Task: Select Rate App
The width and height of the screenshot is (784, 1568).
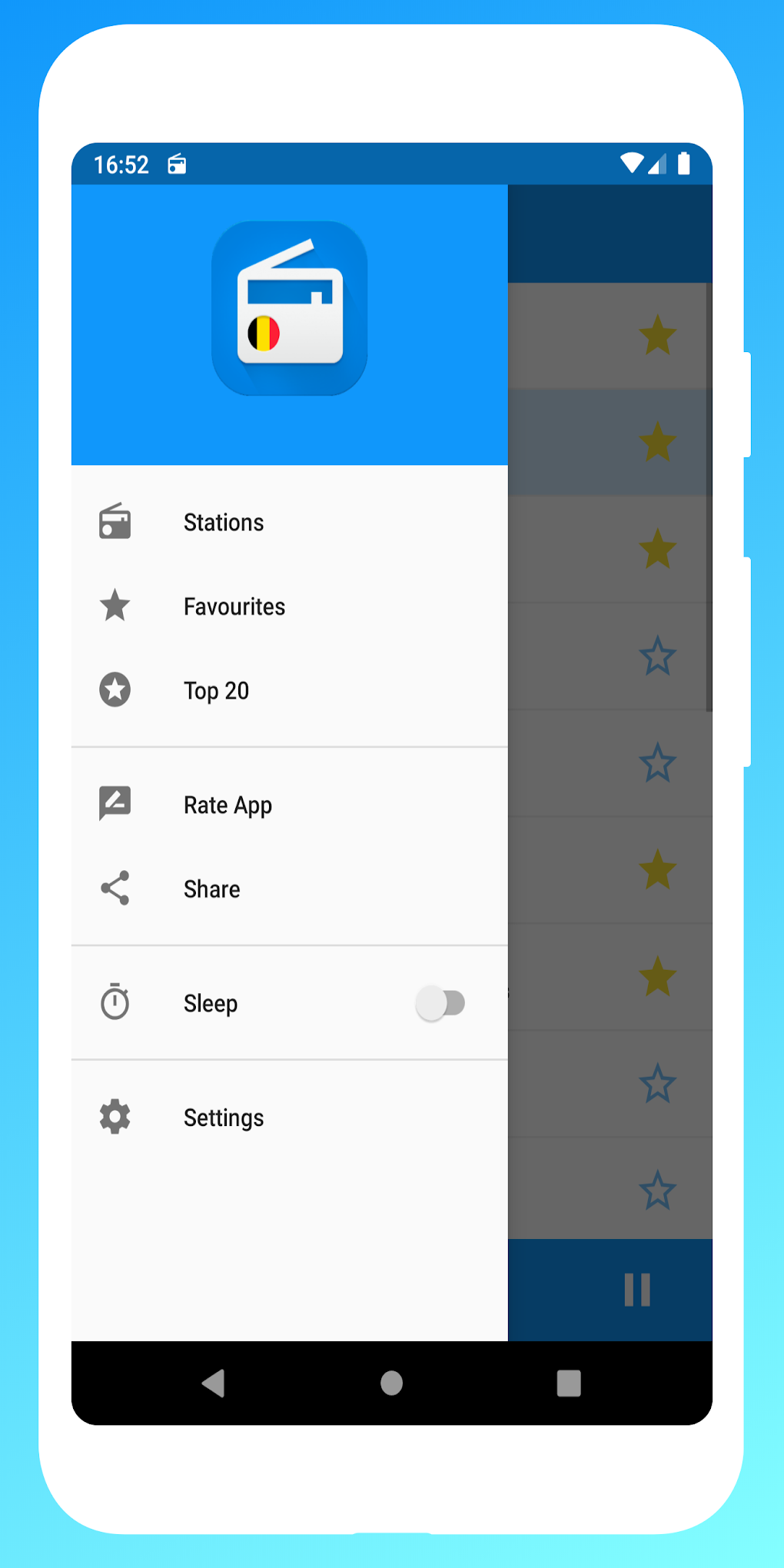Action: click(228, 805)
